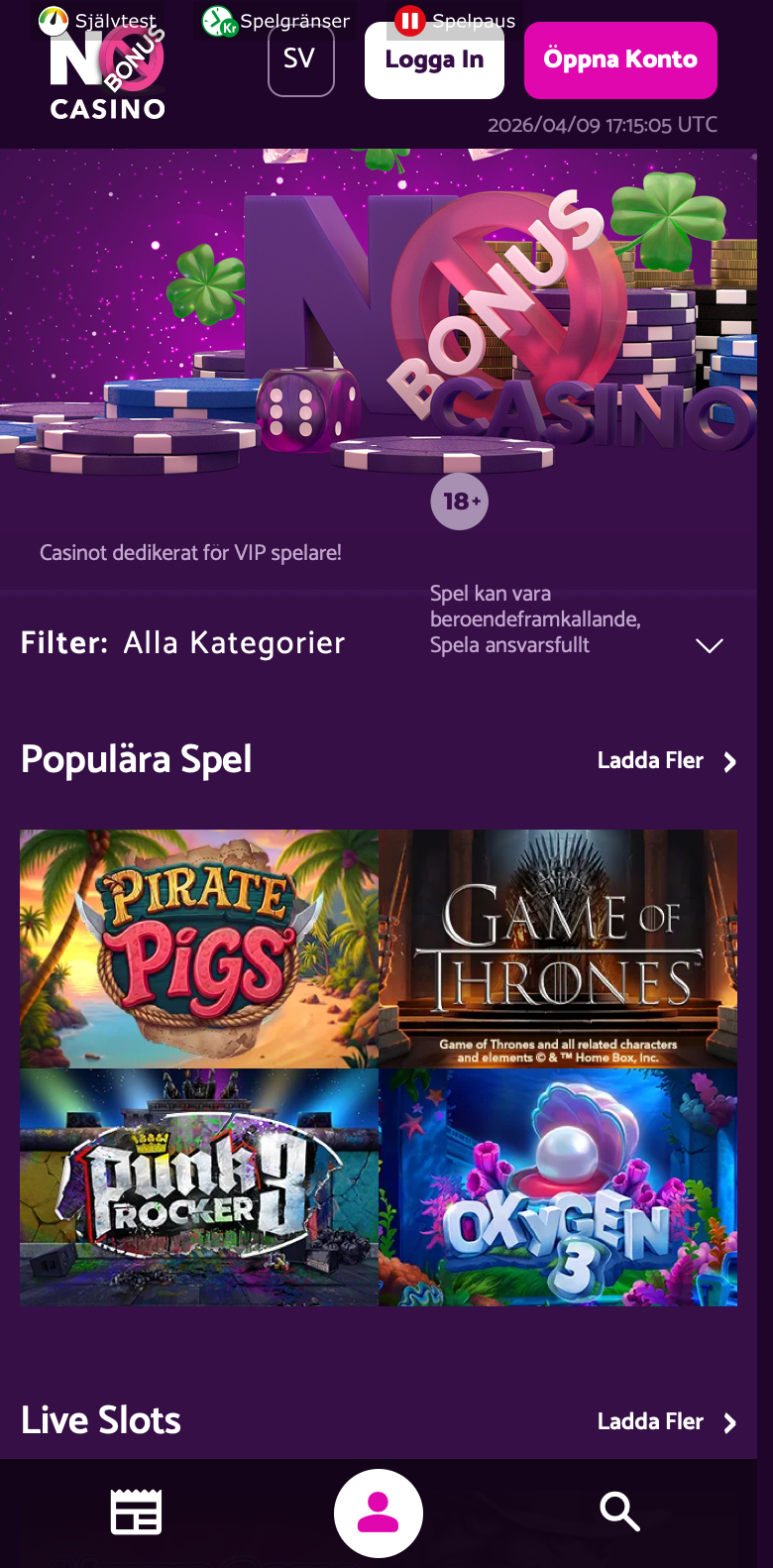Load more Live Slots
Viewport: 773px width, 1568px height.
coord(667,1422)
